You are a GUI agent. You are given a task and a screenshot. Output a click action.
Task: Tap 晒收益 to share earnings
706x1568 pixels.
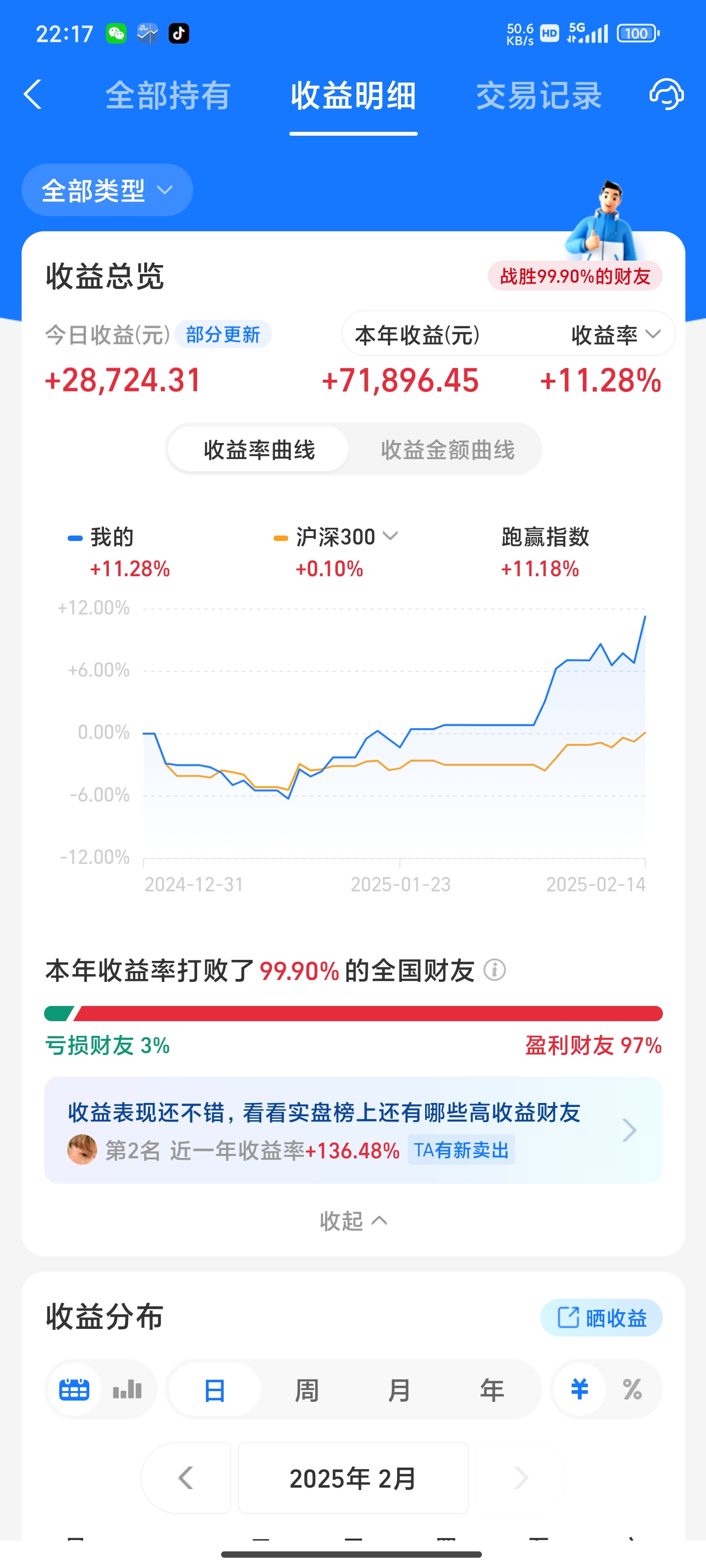pyautogui.click(x=601, y=1318)
